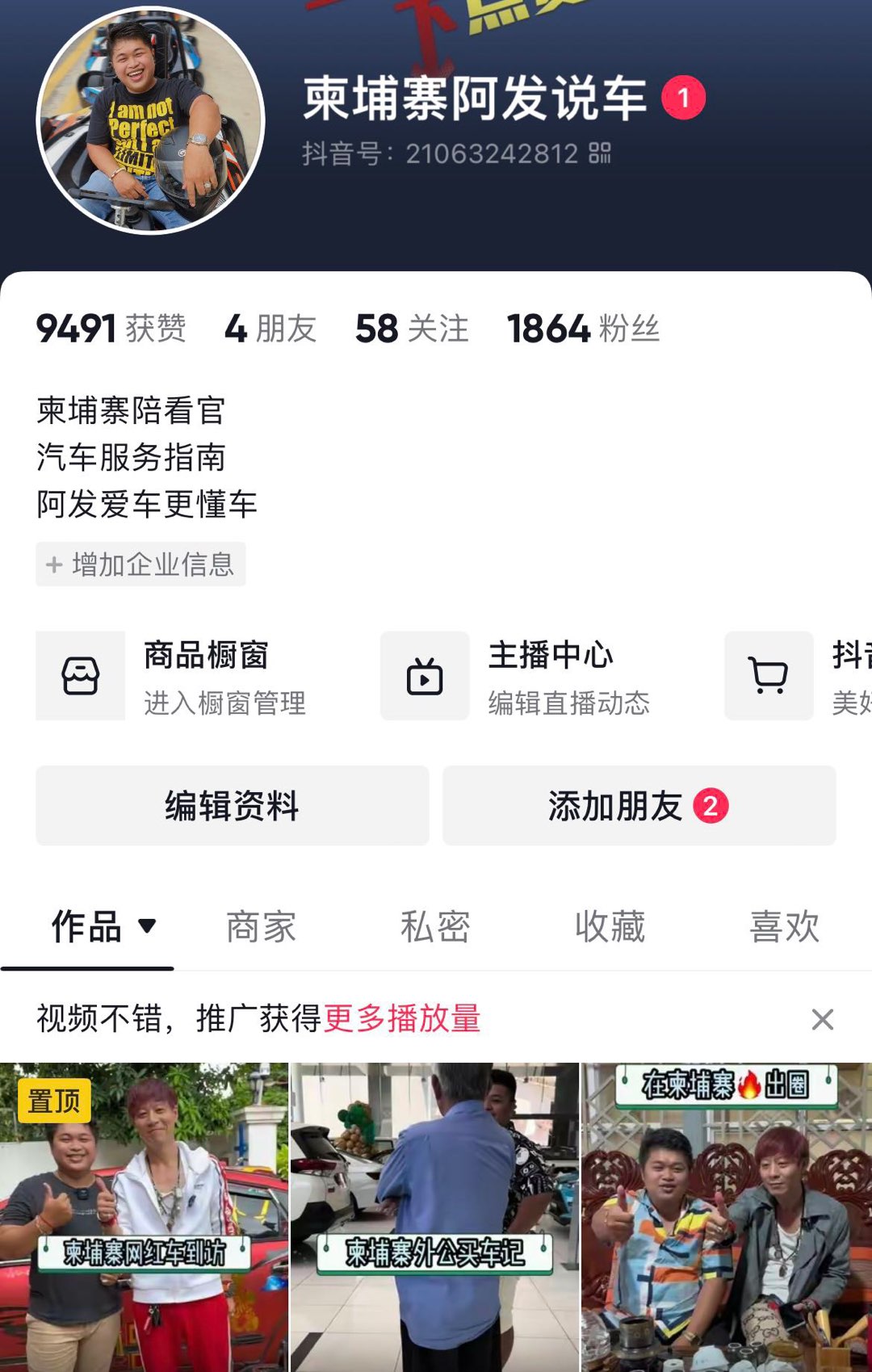872x1372 pixels.
Task: Open the profile avatar photo
Action: pyautogui.click(x=151, y=121)
